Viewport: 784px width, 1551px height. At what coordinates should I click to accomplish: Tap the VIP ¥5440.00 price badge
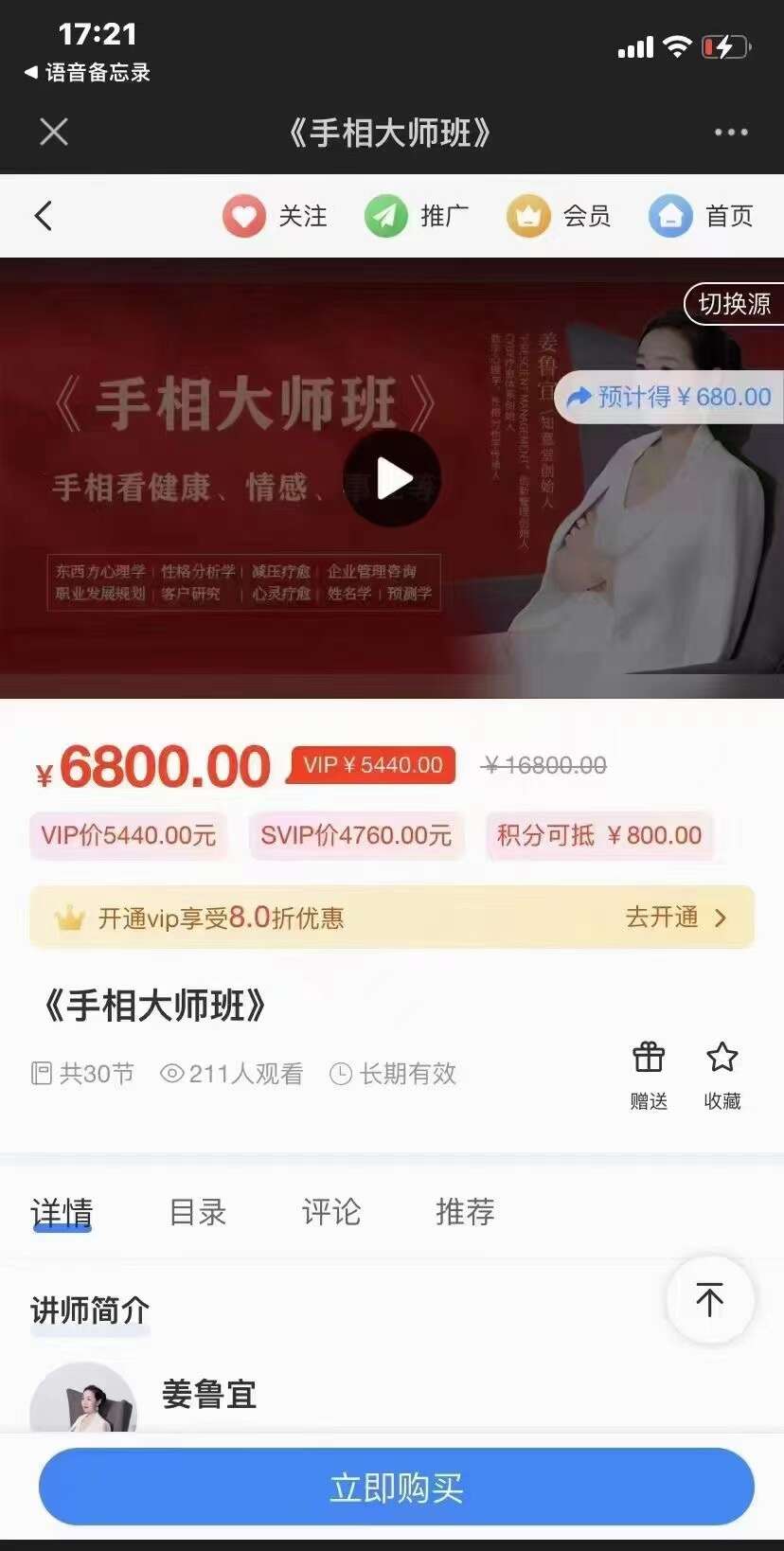[371, 764]
